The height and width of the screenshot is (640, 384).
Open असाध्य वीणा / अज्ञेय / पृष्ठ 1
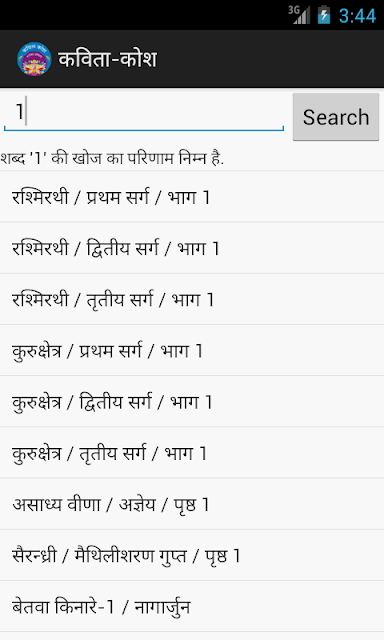(192, 504)
